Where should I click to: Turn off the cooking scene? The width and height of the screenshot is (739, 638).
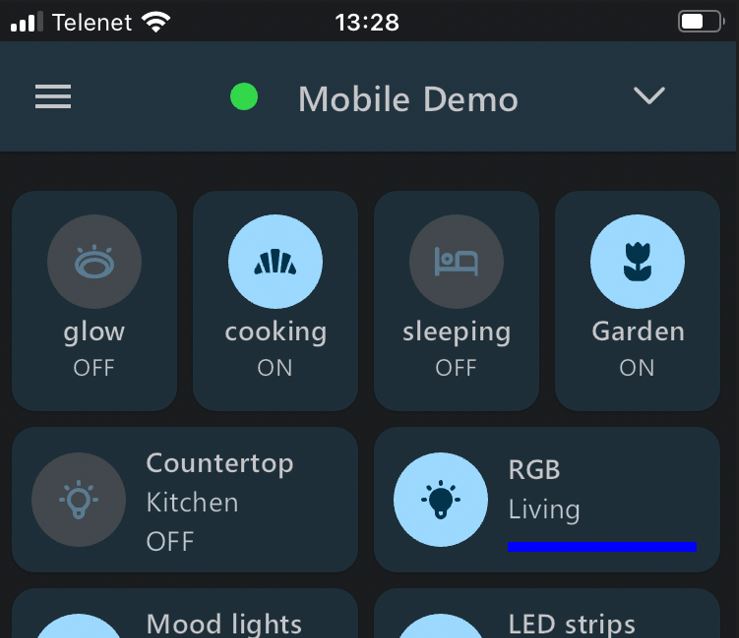(x=275, y=262)
